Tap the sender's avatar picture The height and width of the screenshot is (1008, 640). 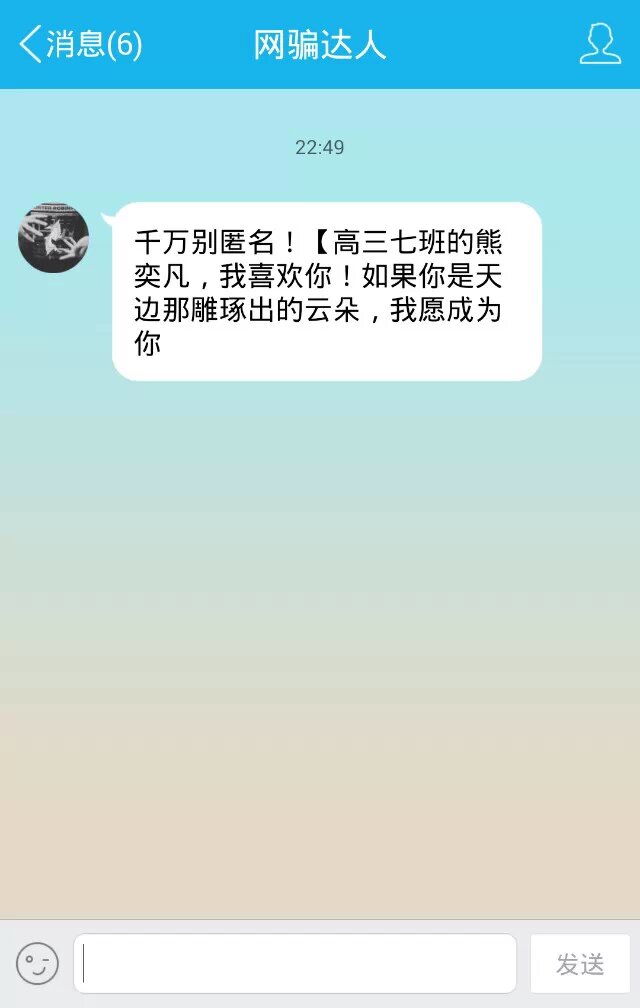[x=54, y=237]
